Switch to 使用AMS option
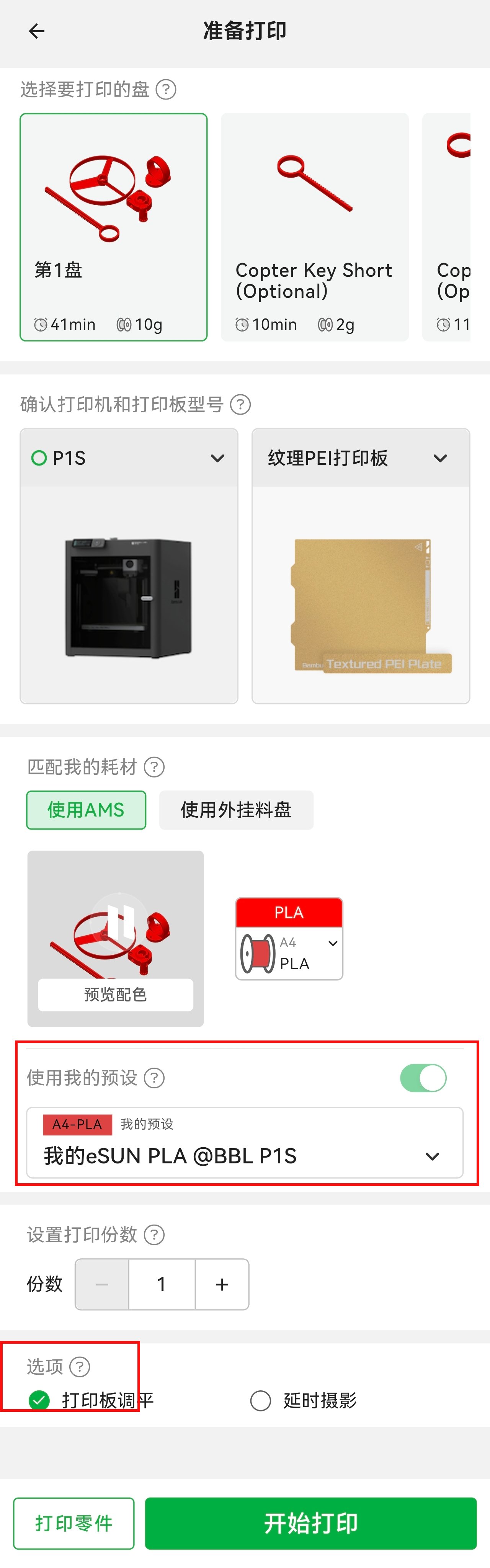This screenshot has width=490, height=1568. pyautogui.click(x=86, y=810)
